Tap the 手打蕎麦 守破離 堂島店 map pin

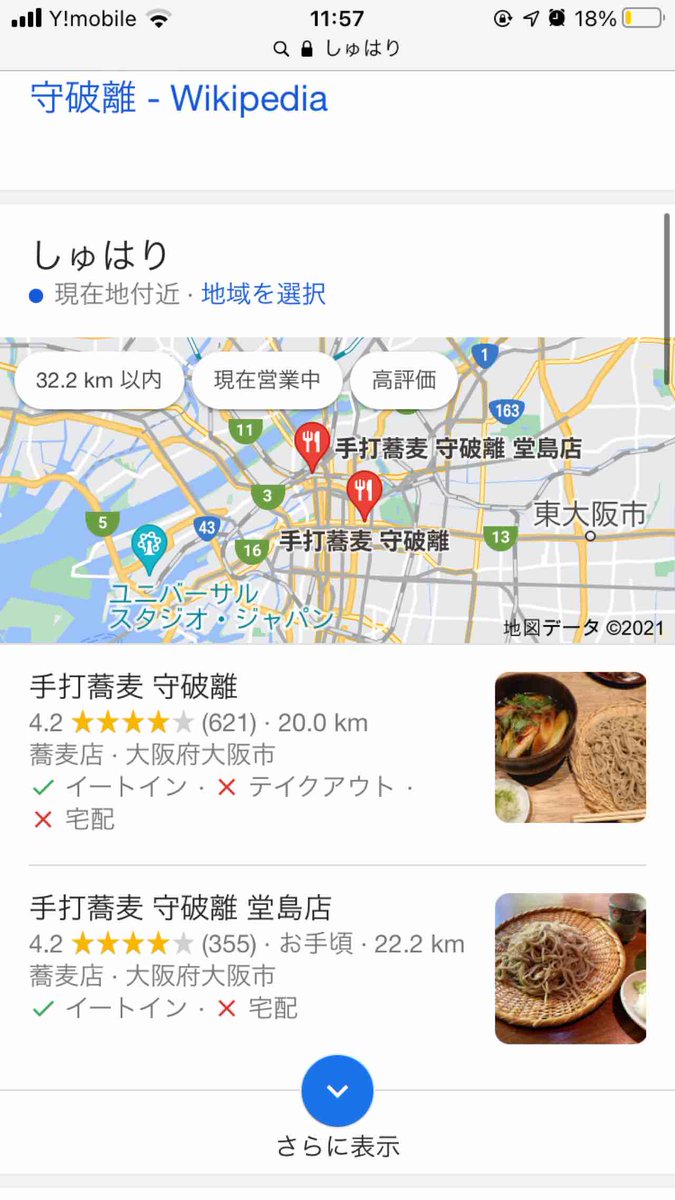(x=313, y=443)
